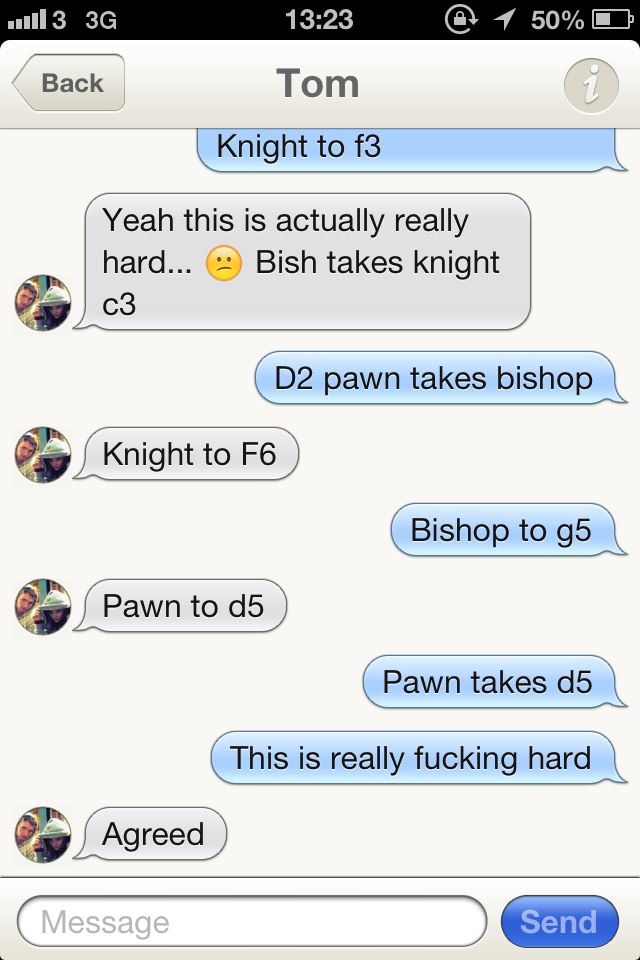This screenshot has width=640, height=960.
Task: Open Tom's contact info icon
Action: coord(591,85)
